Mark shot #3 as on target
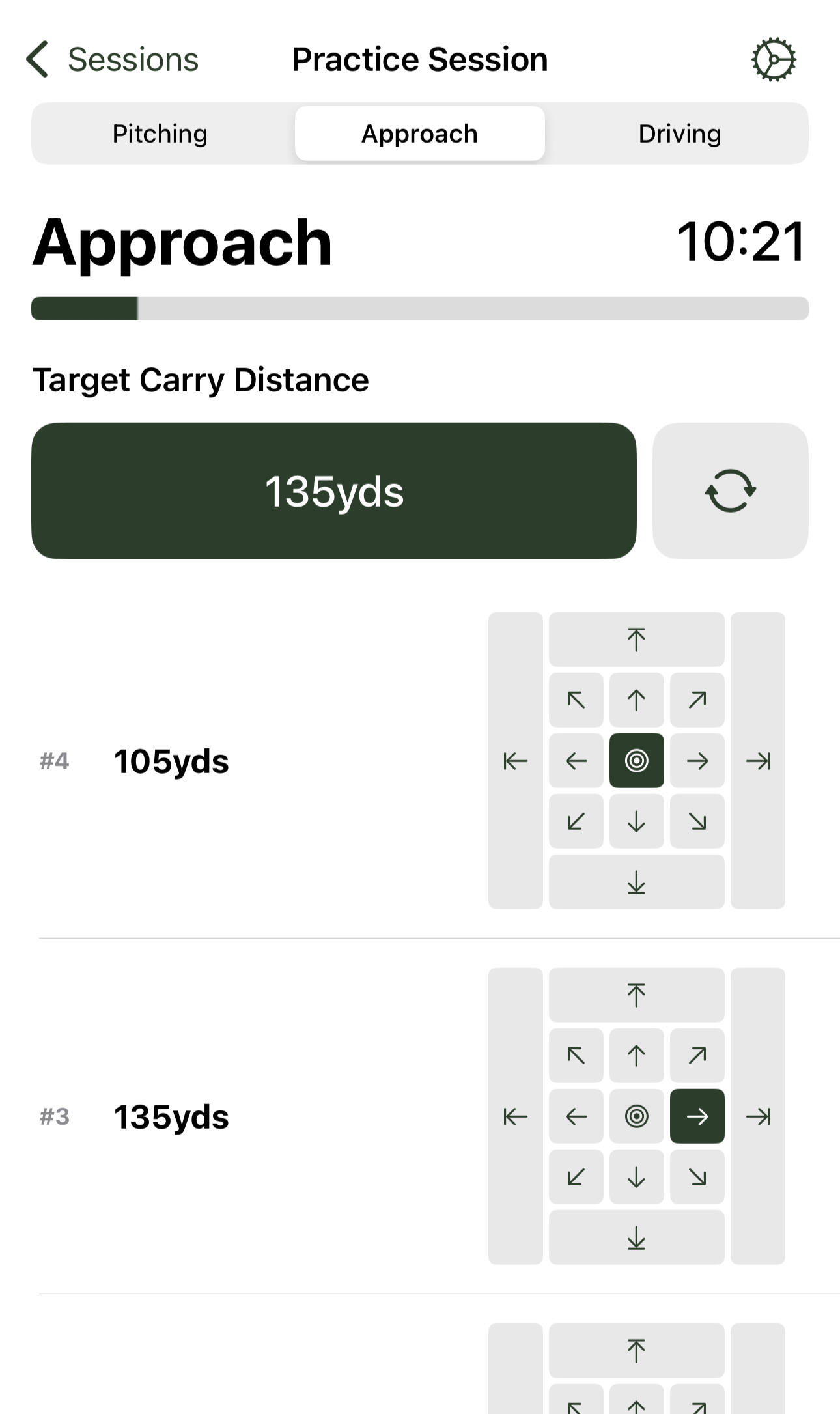The height and width of the screenshot is (1414, 840). pos(636,1116)
